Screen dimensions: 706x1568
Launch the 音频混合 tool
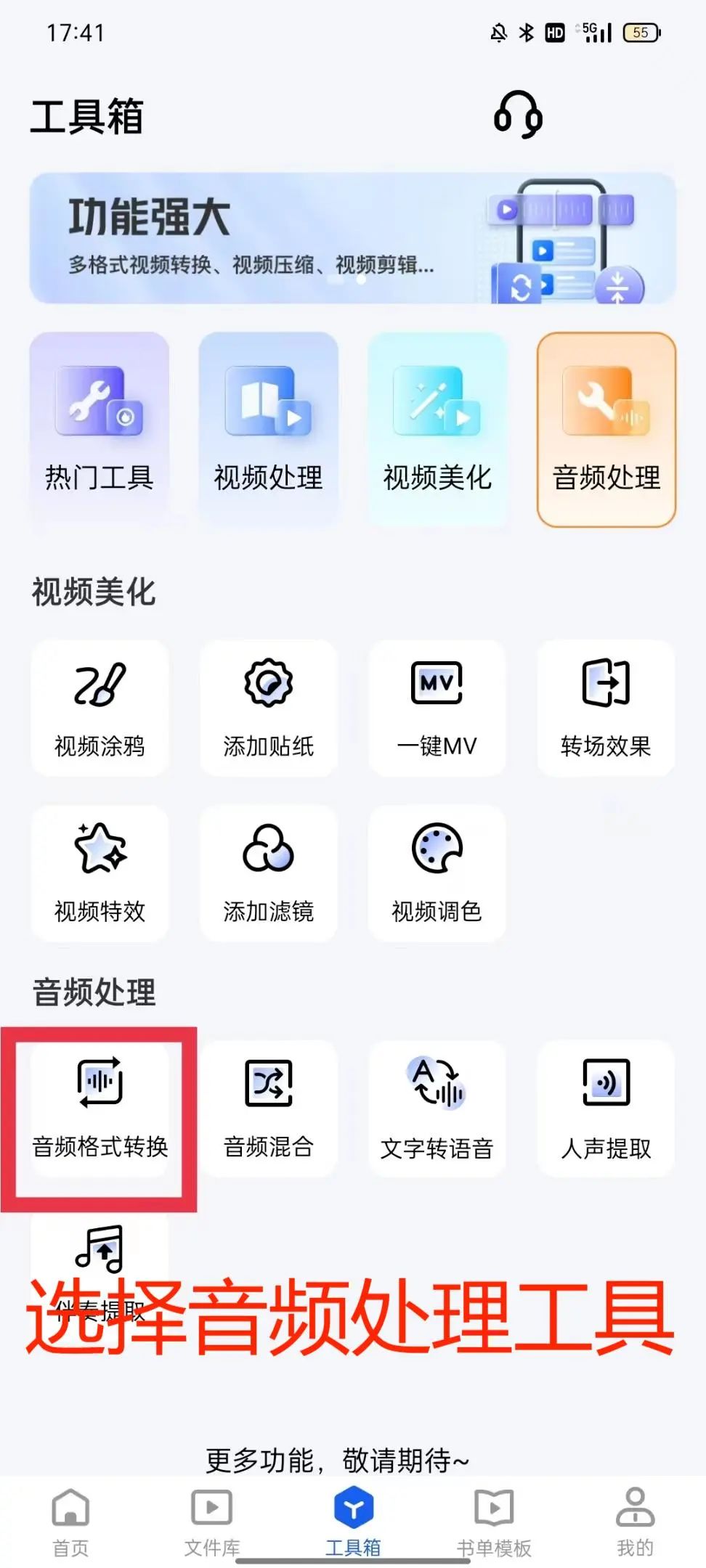(x=269, y=1108)
